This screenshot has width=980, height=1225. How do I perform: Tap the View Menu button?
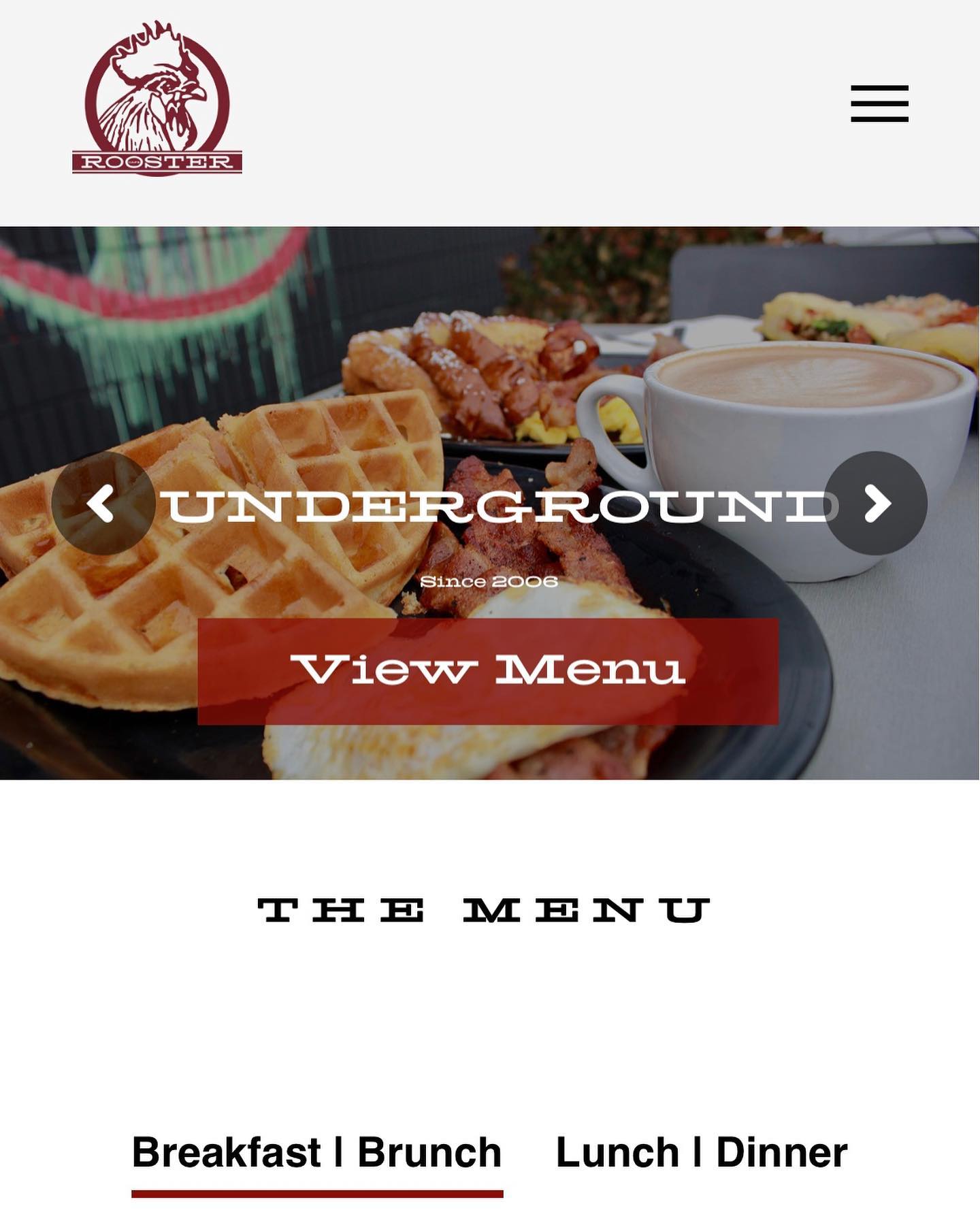pos(488,671)
